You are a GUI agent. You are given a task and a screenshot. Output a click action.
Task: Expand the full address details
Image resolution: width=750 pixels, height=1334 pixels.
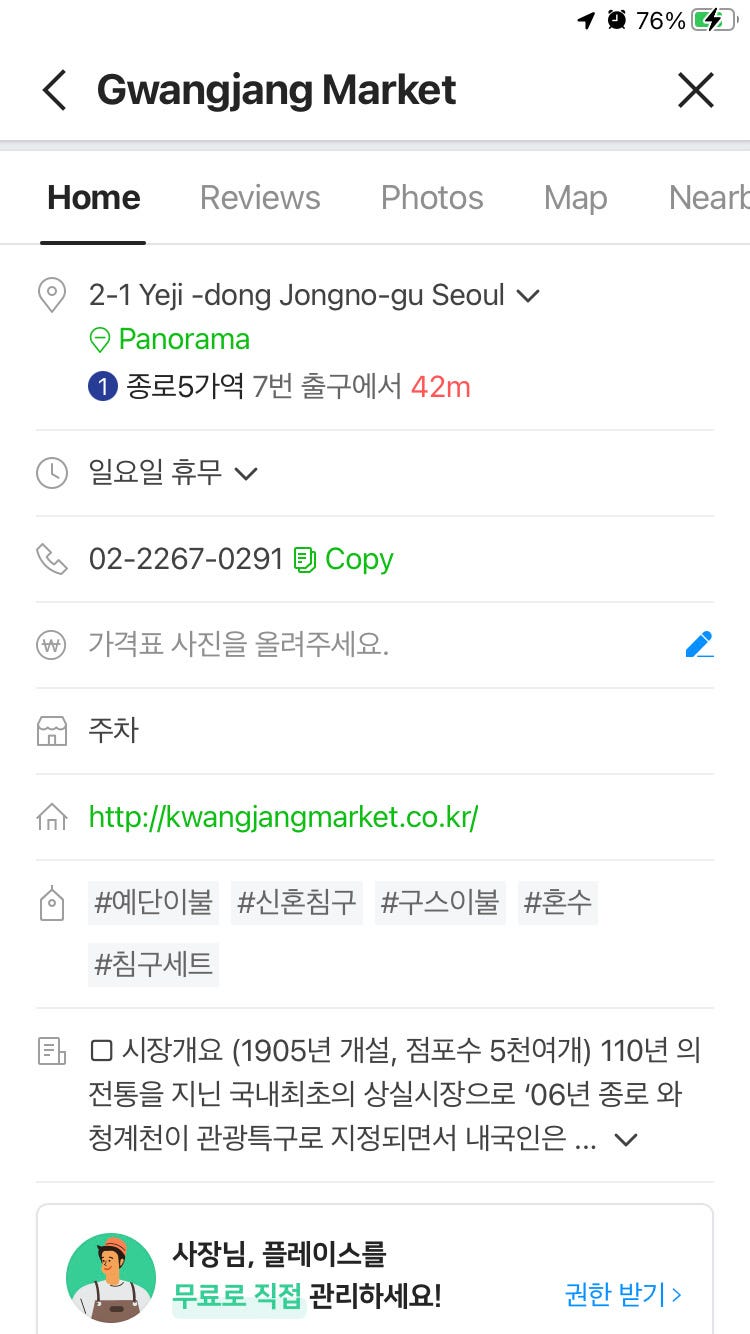[x=527, y=296]
